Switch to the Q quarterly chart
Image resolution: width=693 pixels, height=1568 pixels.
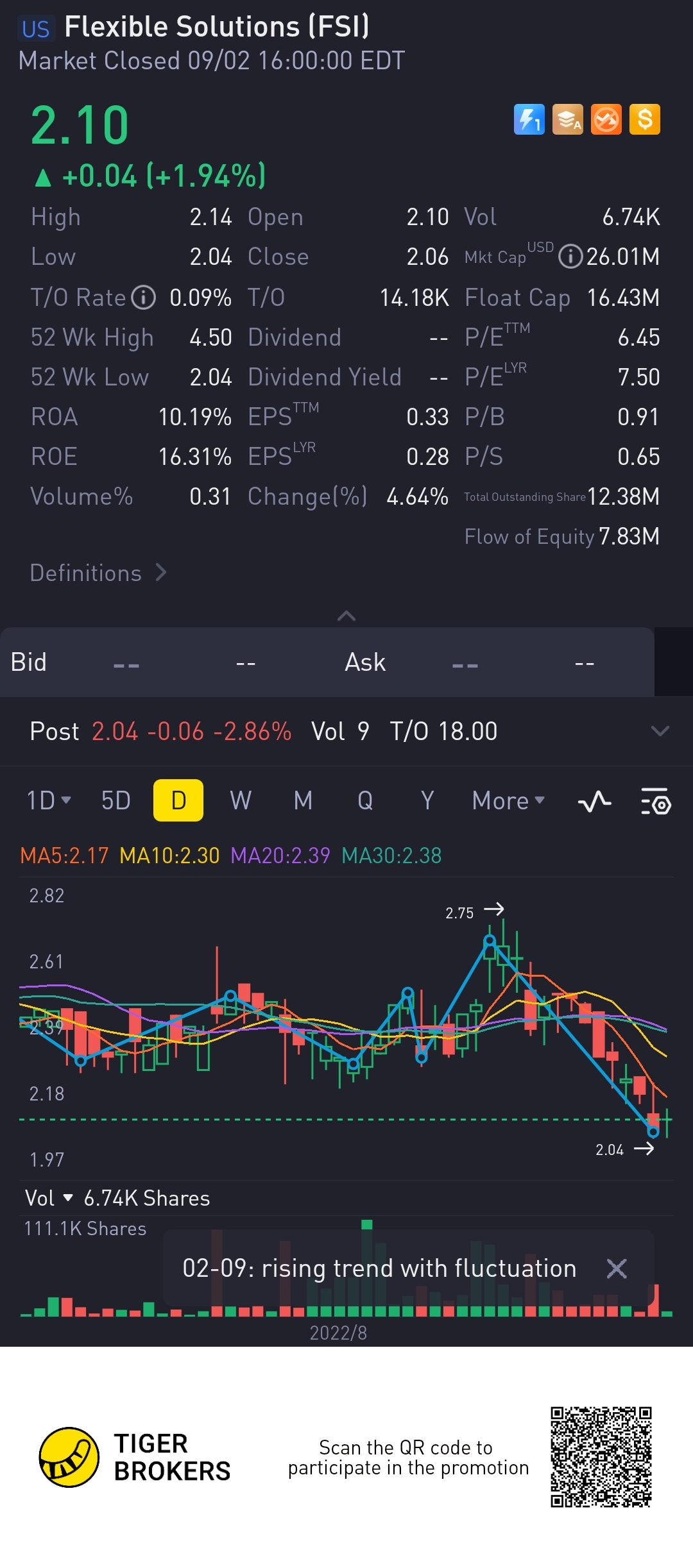tap(365, 800)
